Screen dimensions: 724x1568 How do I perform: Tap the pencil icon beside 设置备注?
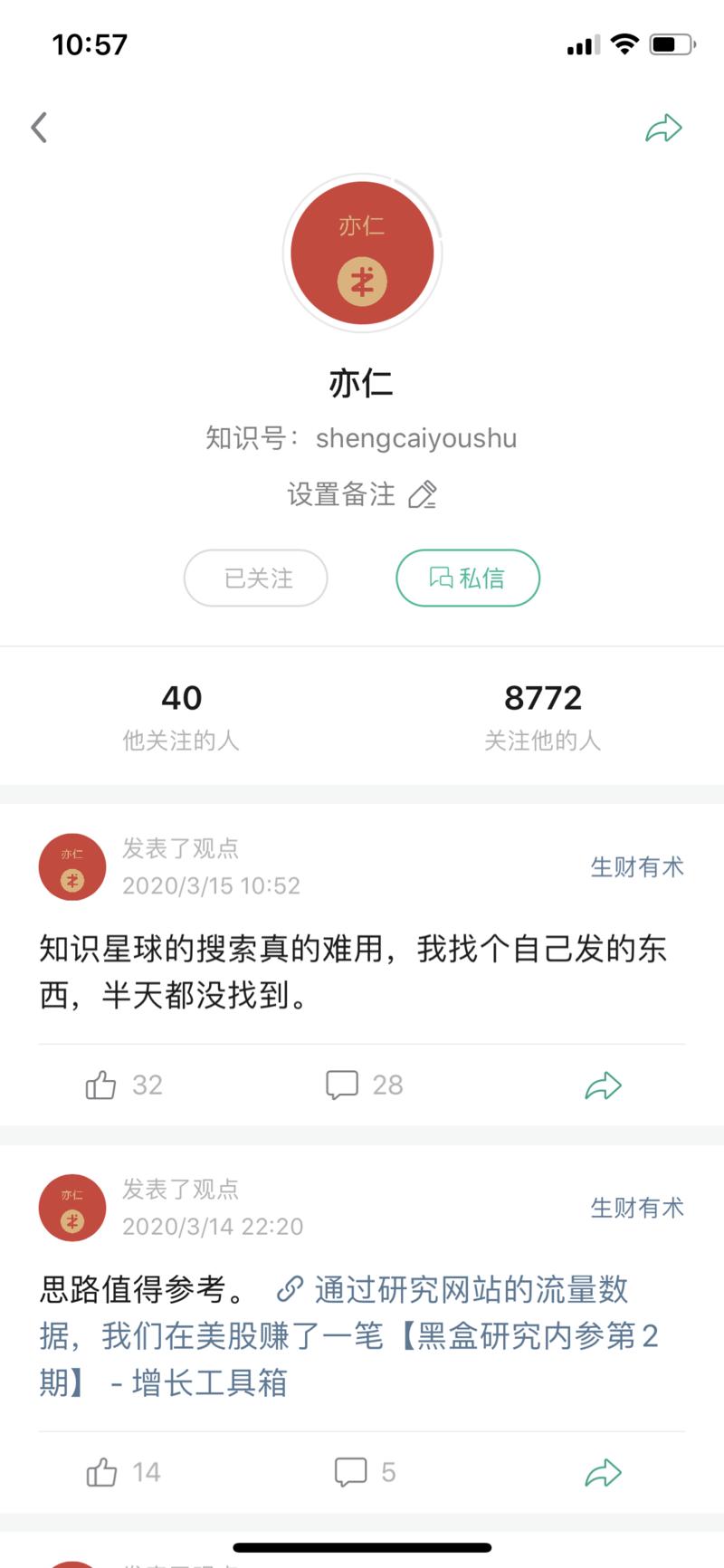tap(422, 496)
